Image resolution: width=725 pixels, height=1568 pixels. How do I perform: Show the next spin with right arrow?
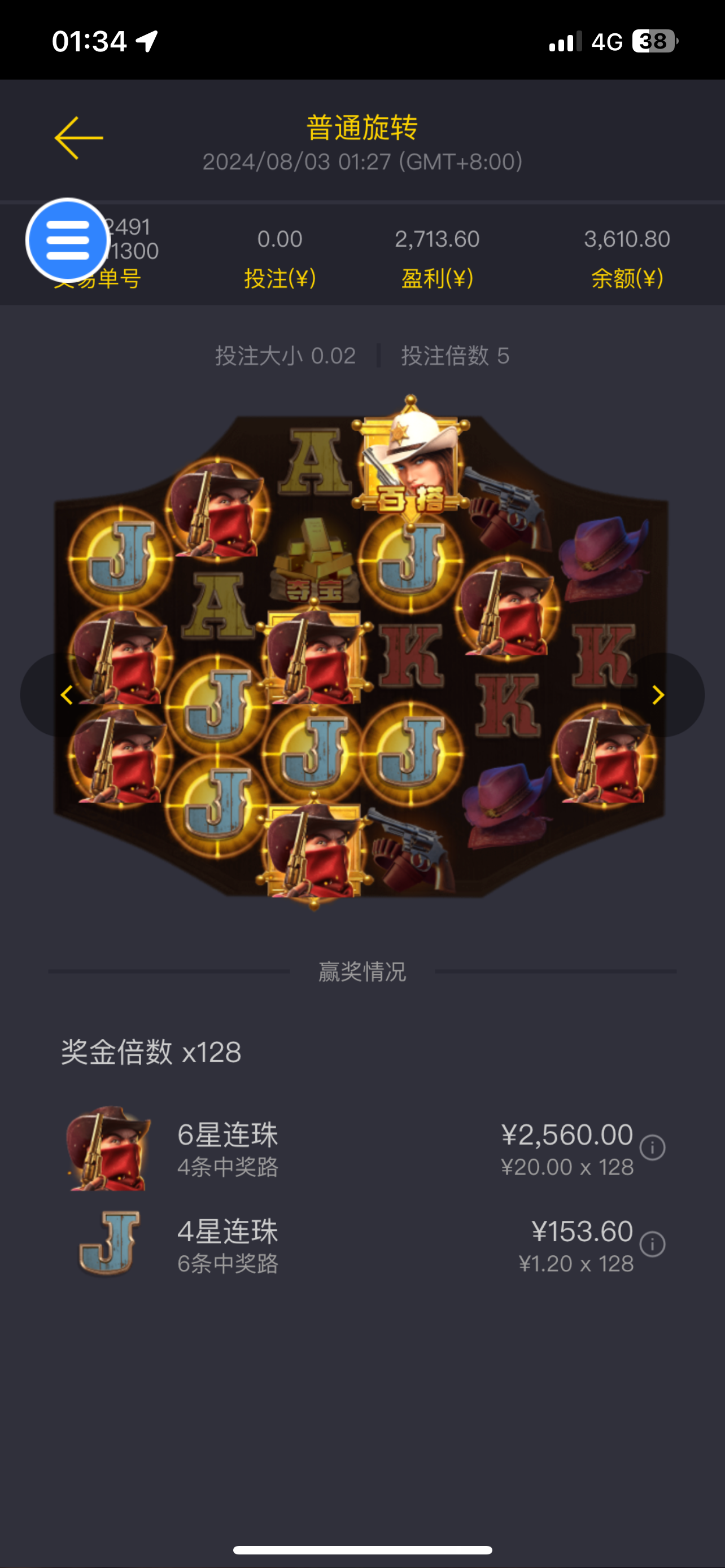(658, 694)
